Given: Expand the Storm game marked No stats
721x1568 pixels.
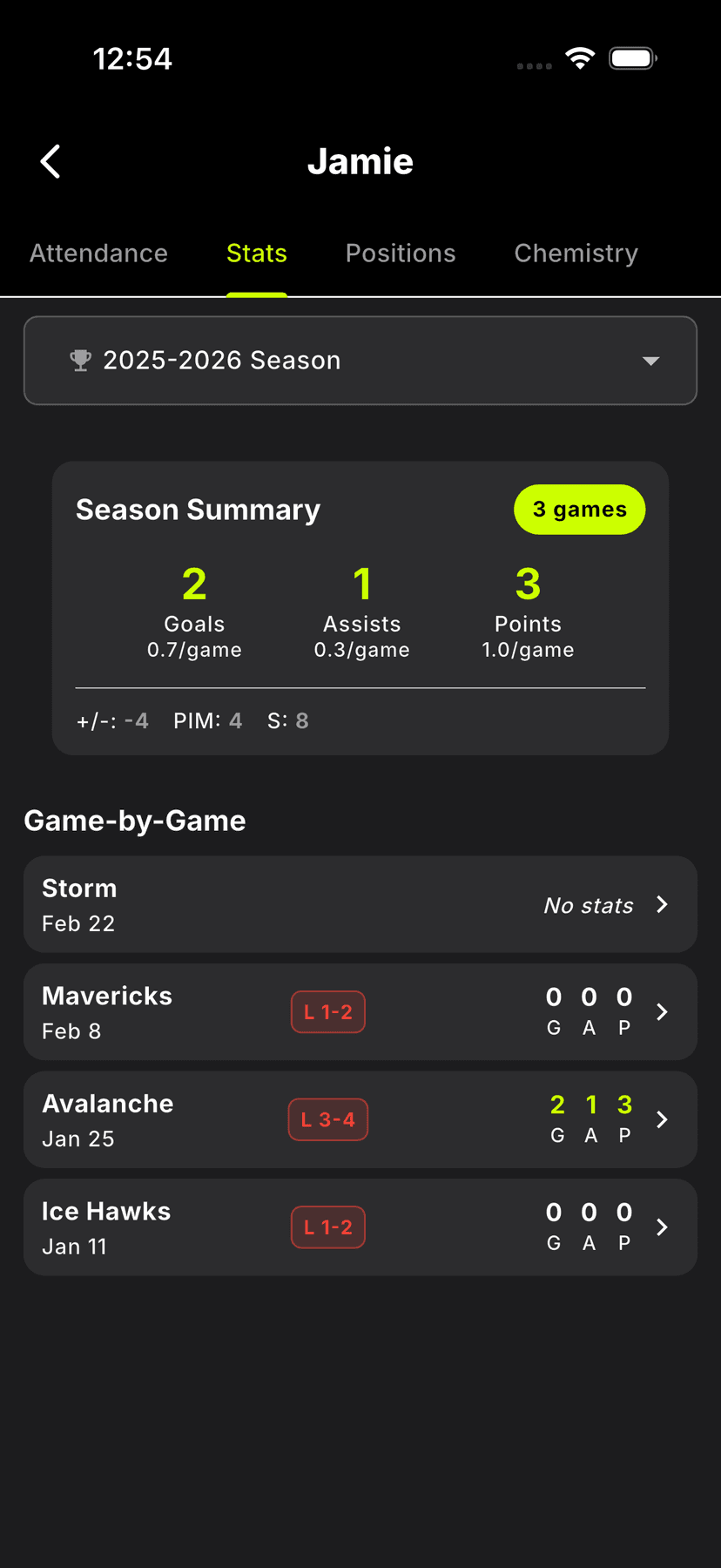Looking at the screenshot, I should click(x=360, y=903).
